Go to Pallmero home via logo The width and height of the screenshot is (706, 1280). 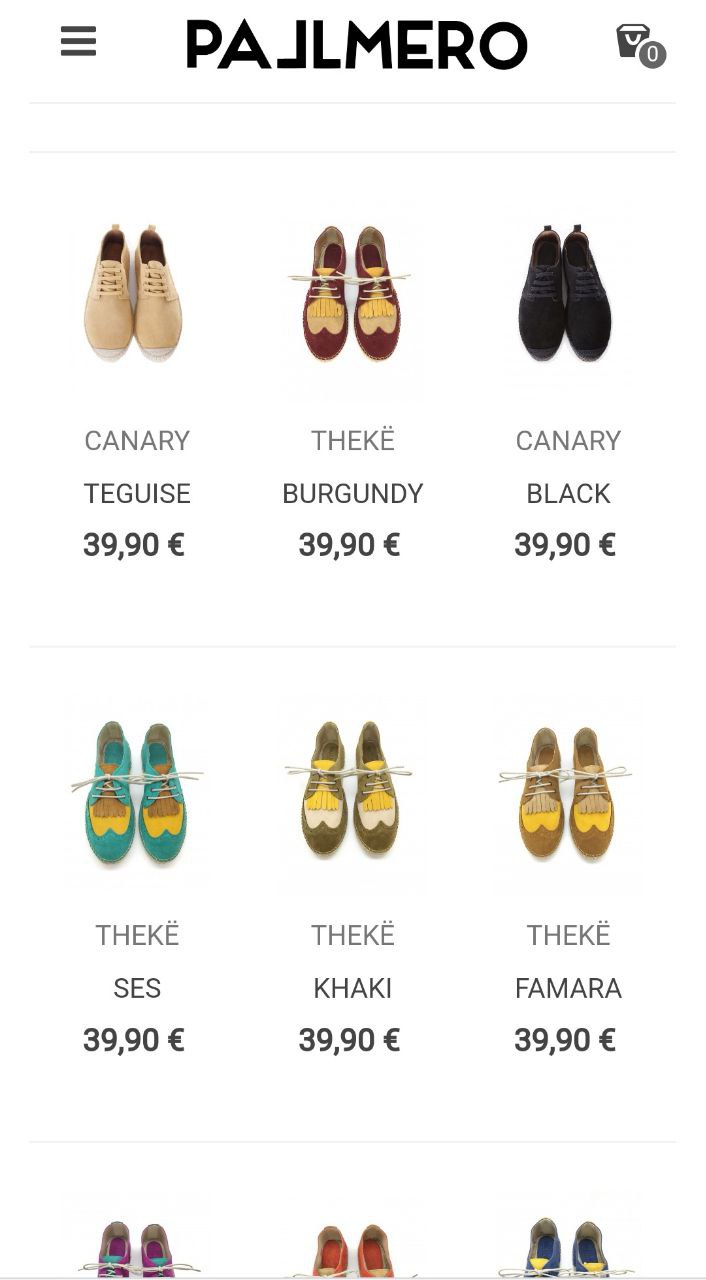tap(356, 45)
